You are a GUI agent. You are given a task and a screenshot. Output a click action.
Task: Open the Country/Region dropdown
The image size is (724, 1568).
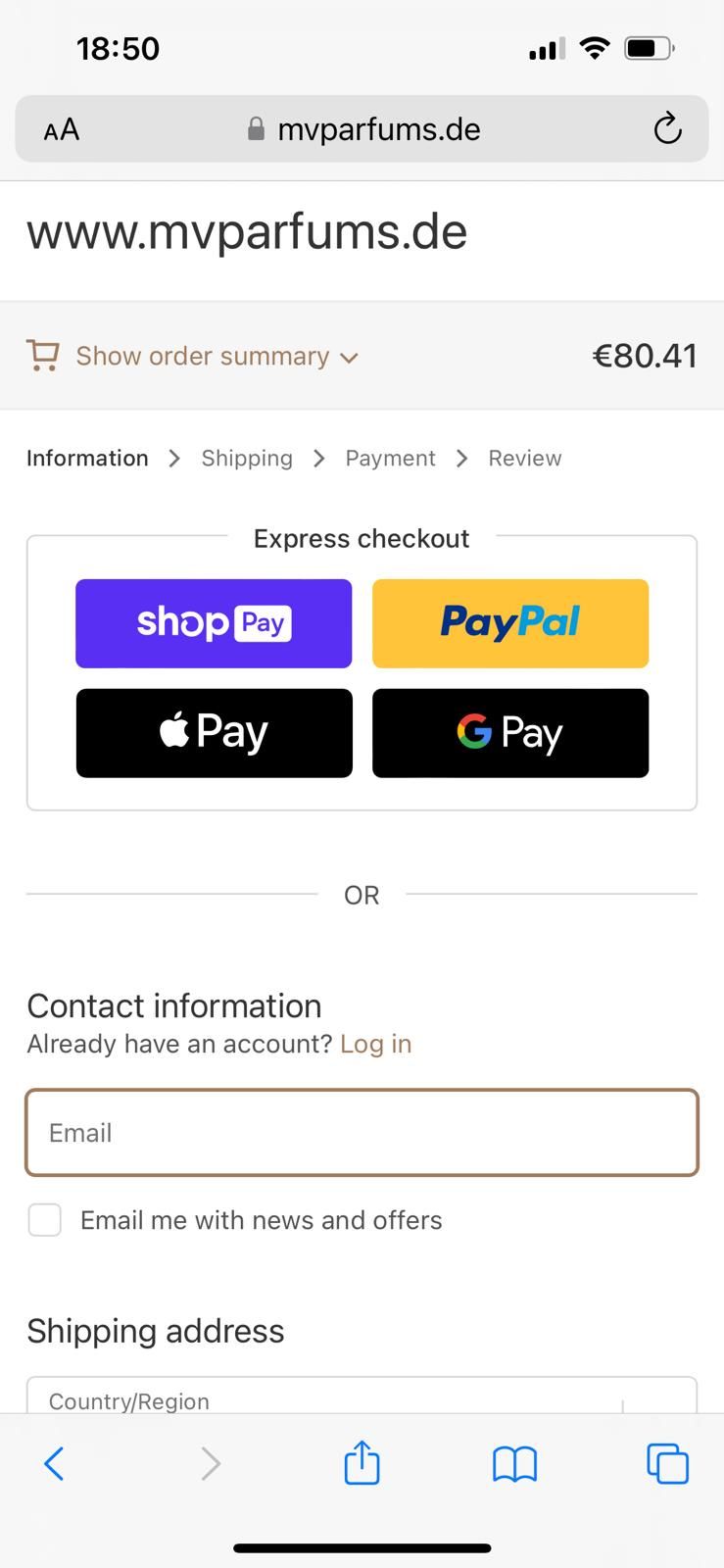362,1397
